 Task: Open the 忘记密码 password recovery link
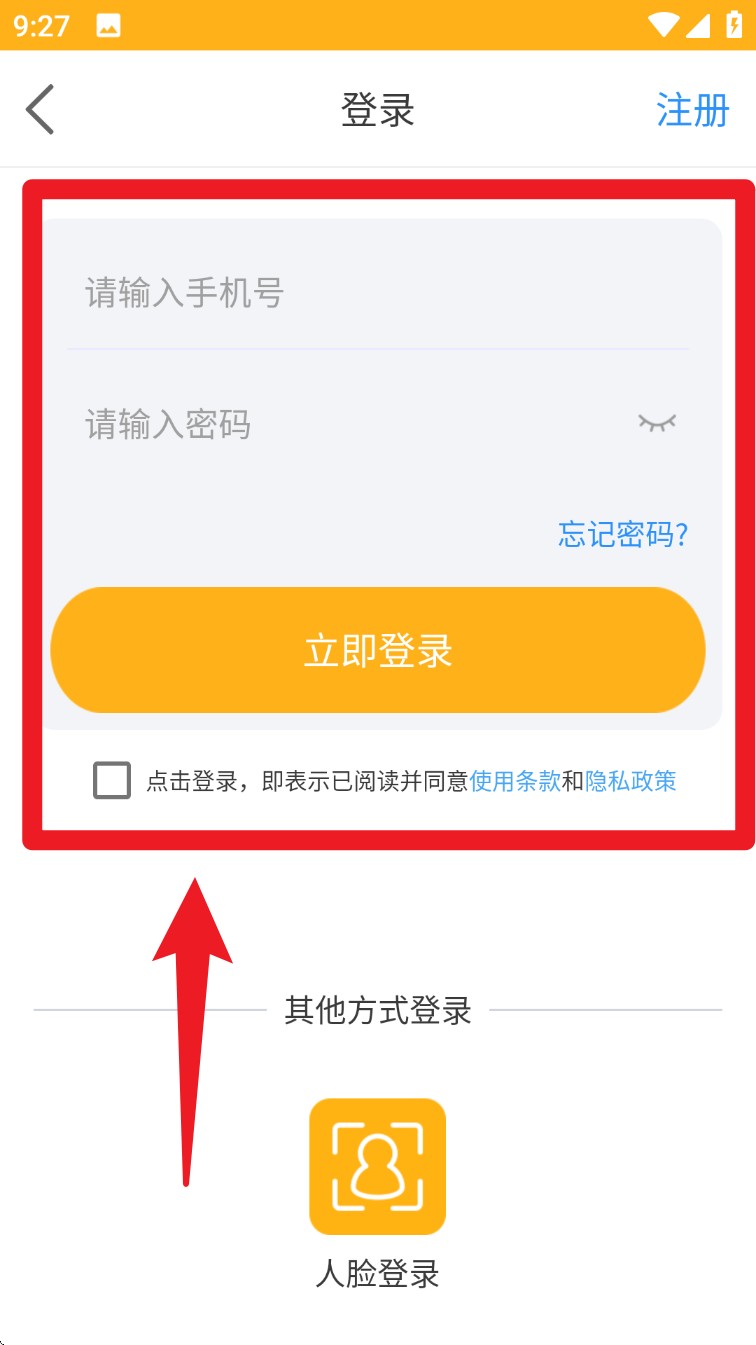(x=621, y=536)
